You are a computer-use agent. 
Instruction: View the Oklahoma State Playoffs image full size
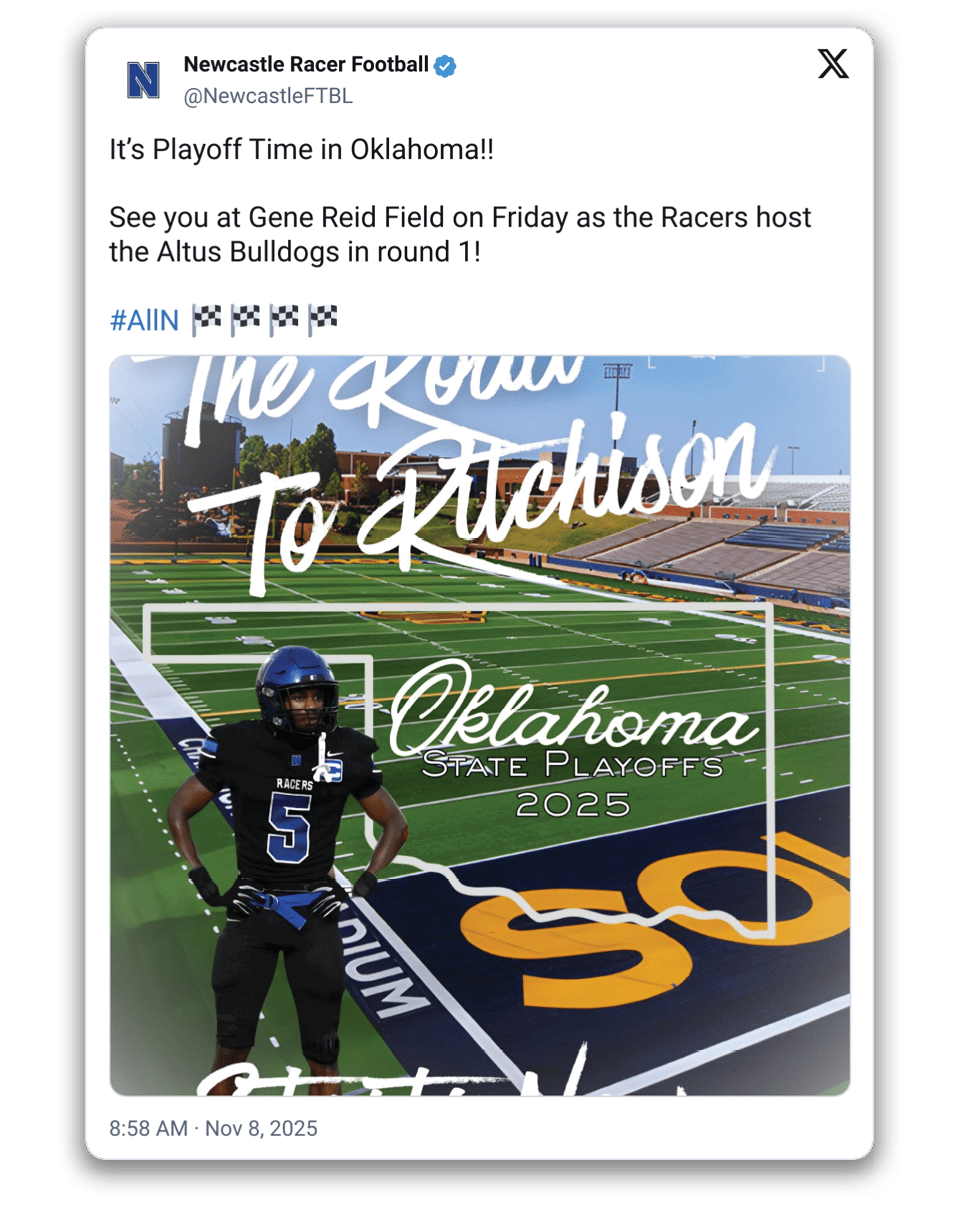(x=480, y=725)
